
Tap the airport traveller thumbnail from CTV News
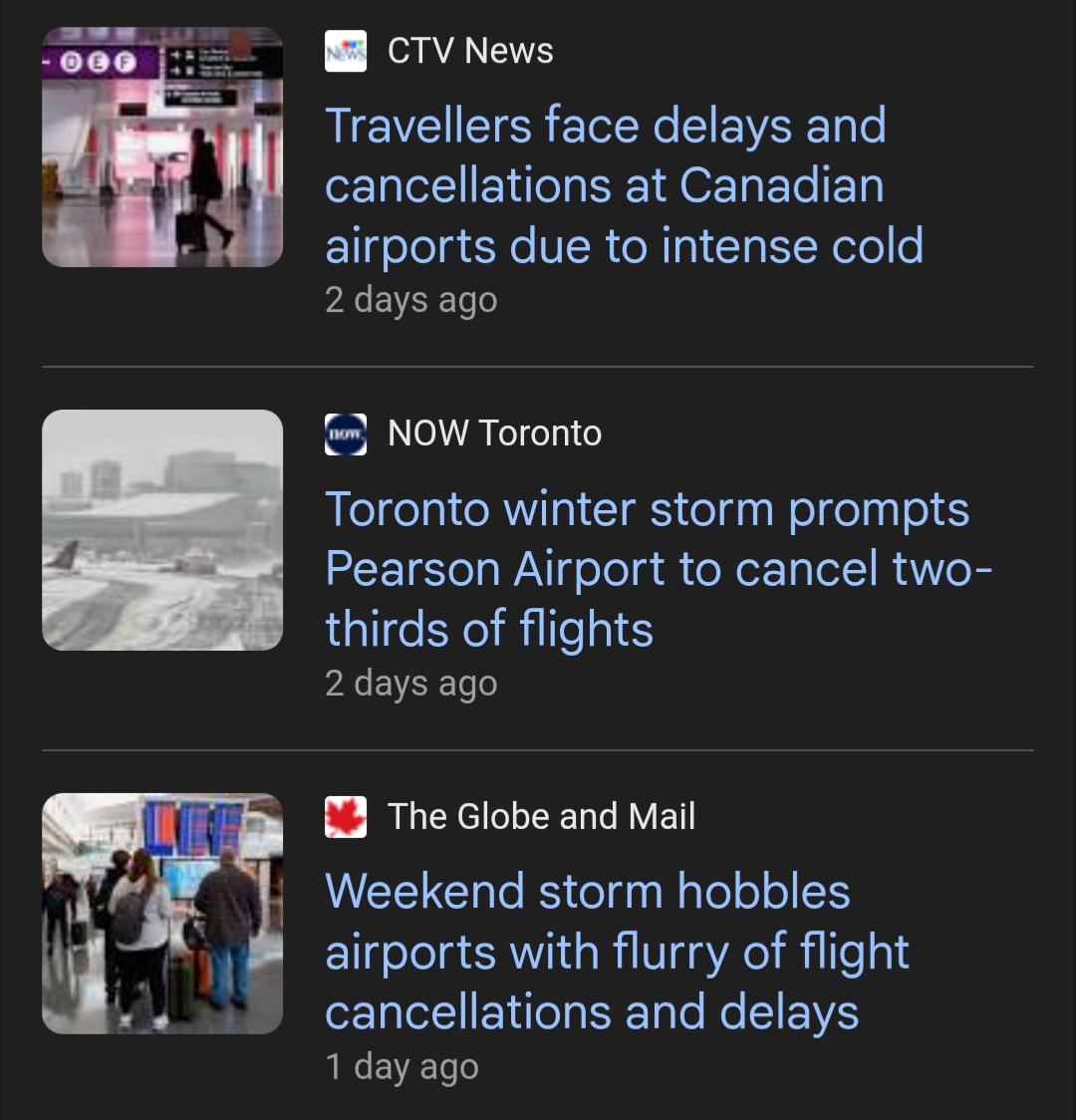click(x=162, y=147)
